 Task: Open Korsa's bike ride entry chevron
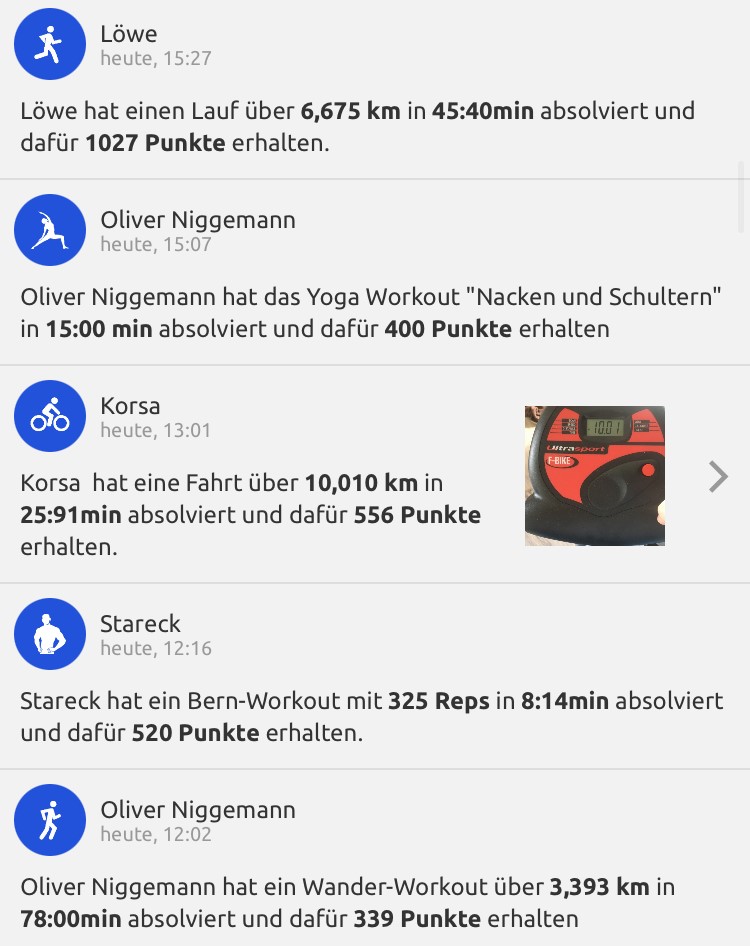718,477
